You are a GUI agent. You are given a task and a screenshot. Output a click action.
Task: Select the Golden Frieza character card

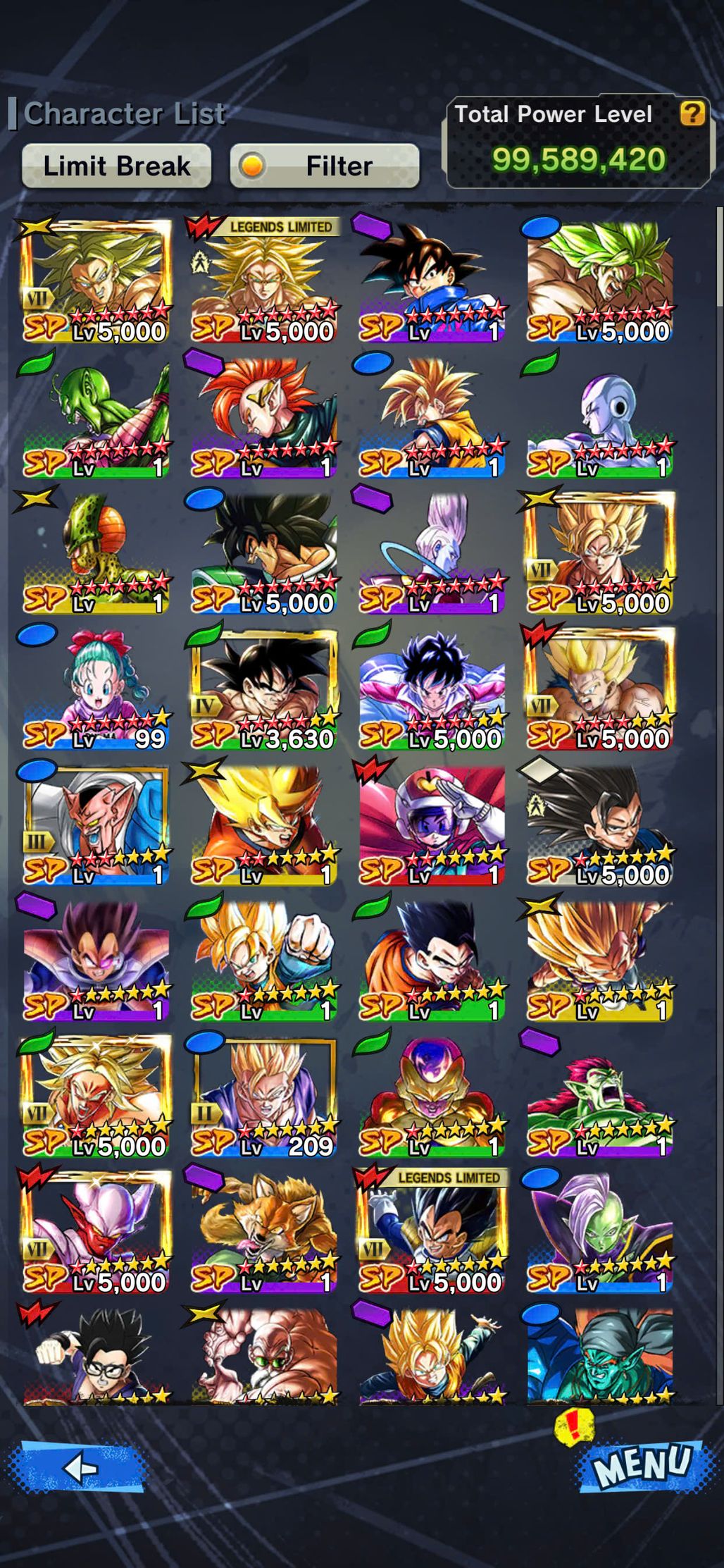[432, 1096]
